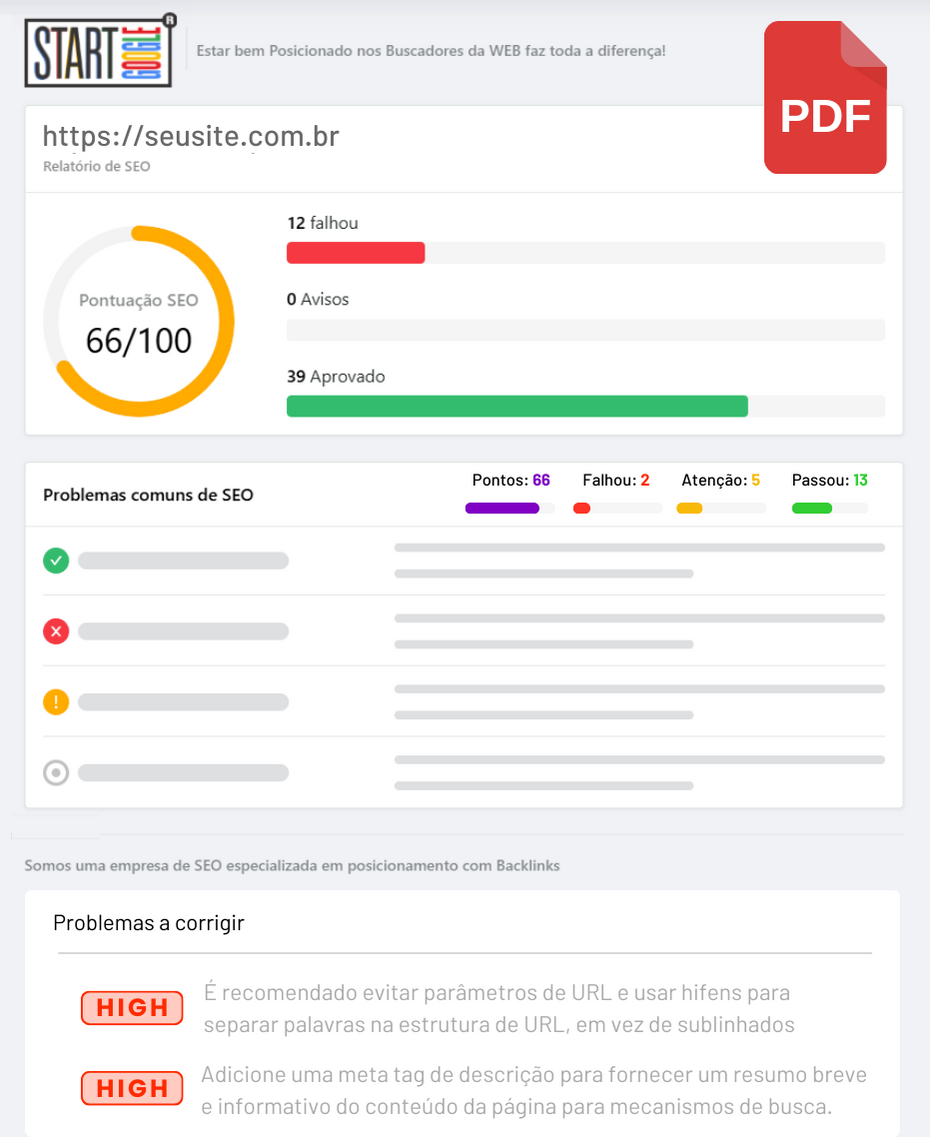Select the Passou: 13 legend tab
The image size is (930, 1138).
(x=829, y=480)
